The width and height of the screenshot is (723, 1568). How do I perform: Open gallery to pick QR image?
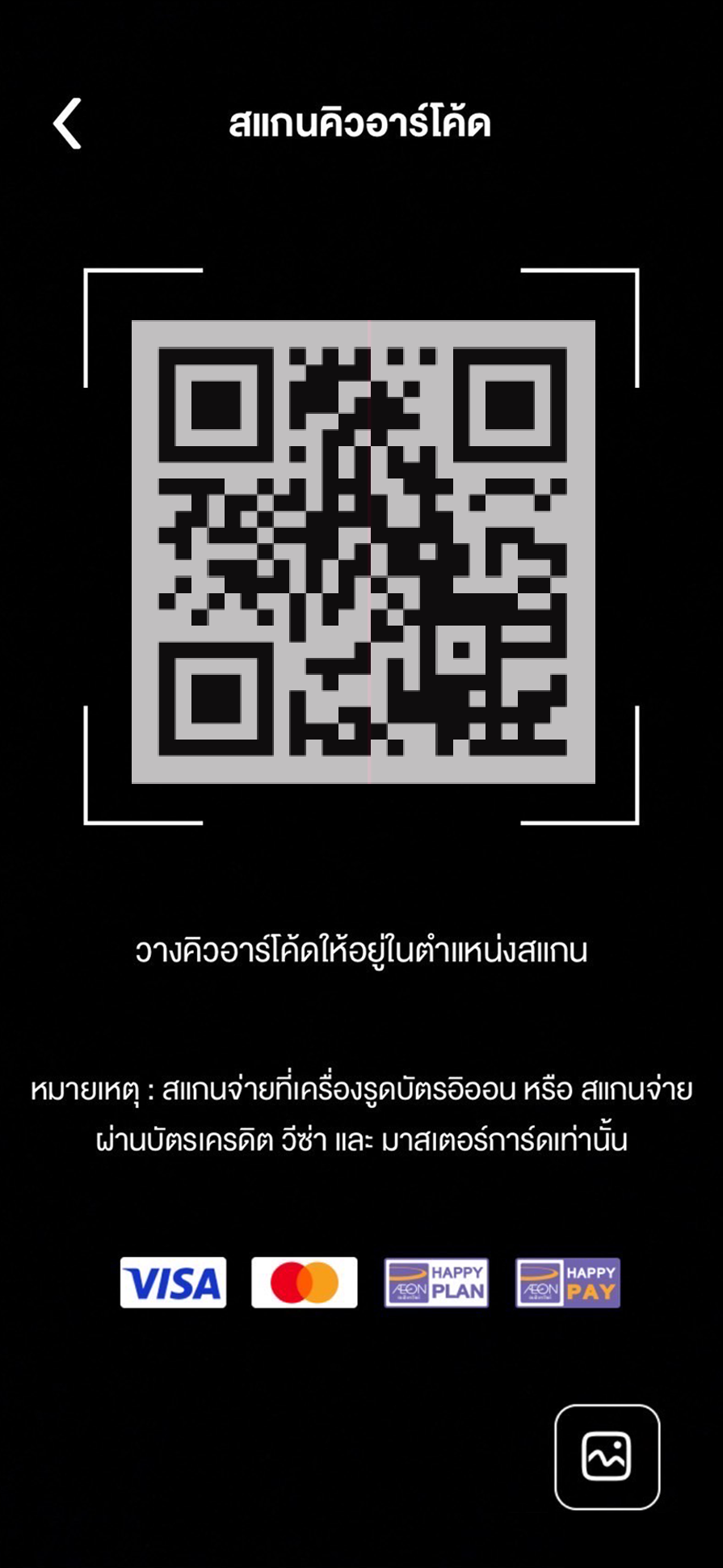pos(607,1456)
